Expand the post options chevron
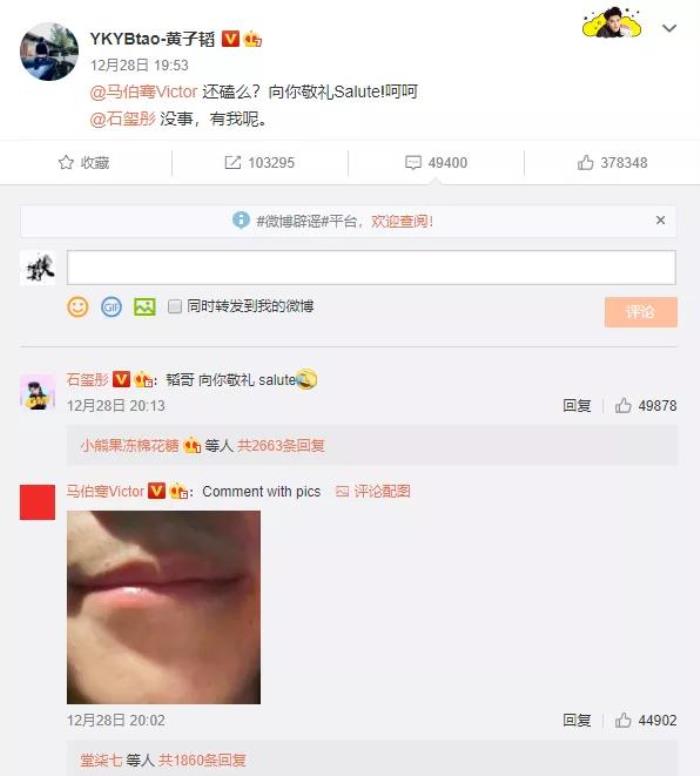Screen dimensions: 700x776 pyautogui.click(x=670, y=29)
